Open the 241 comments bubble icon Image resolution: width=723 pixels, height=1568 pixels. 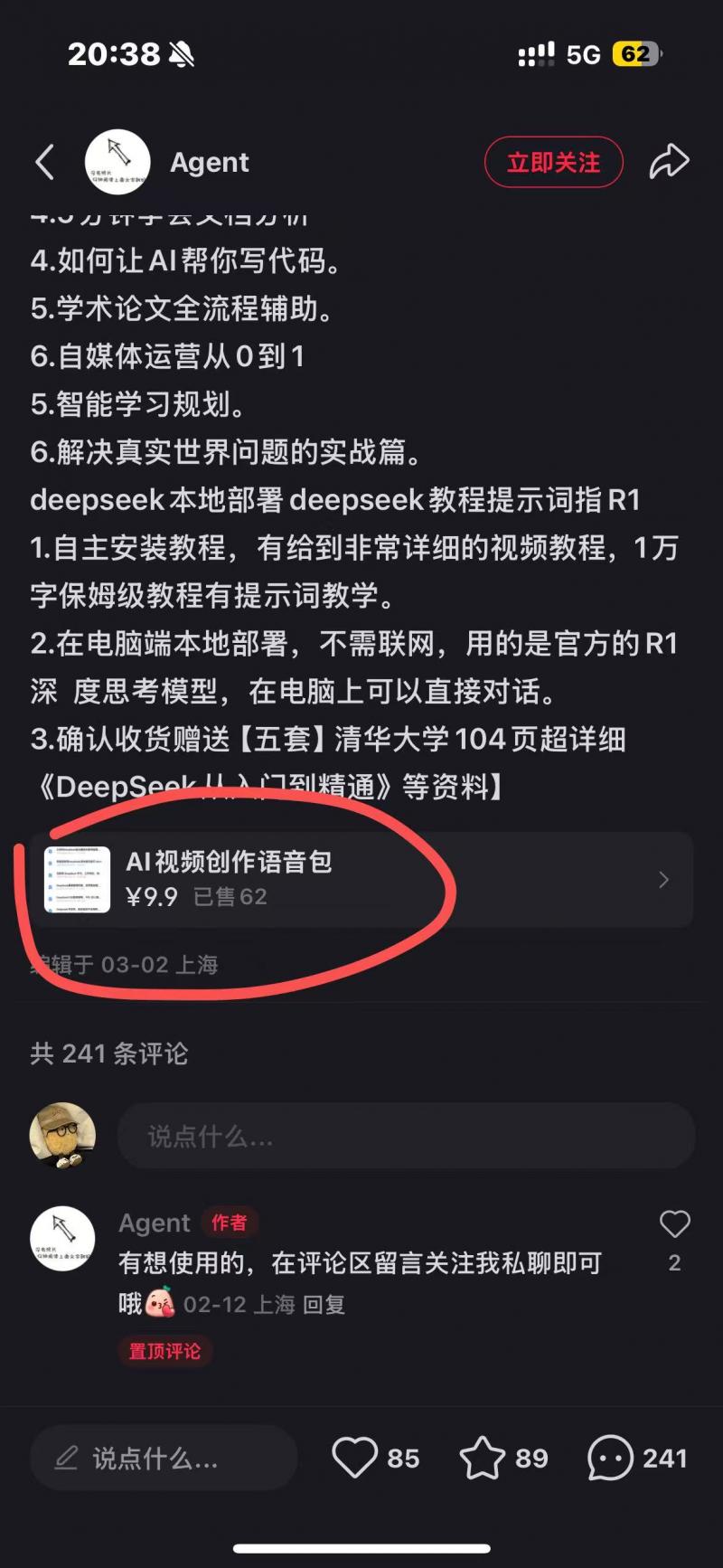(610, 1458)
